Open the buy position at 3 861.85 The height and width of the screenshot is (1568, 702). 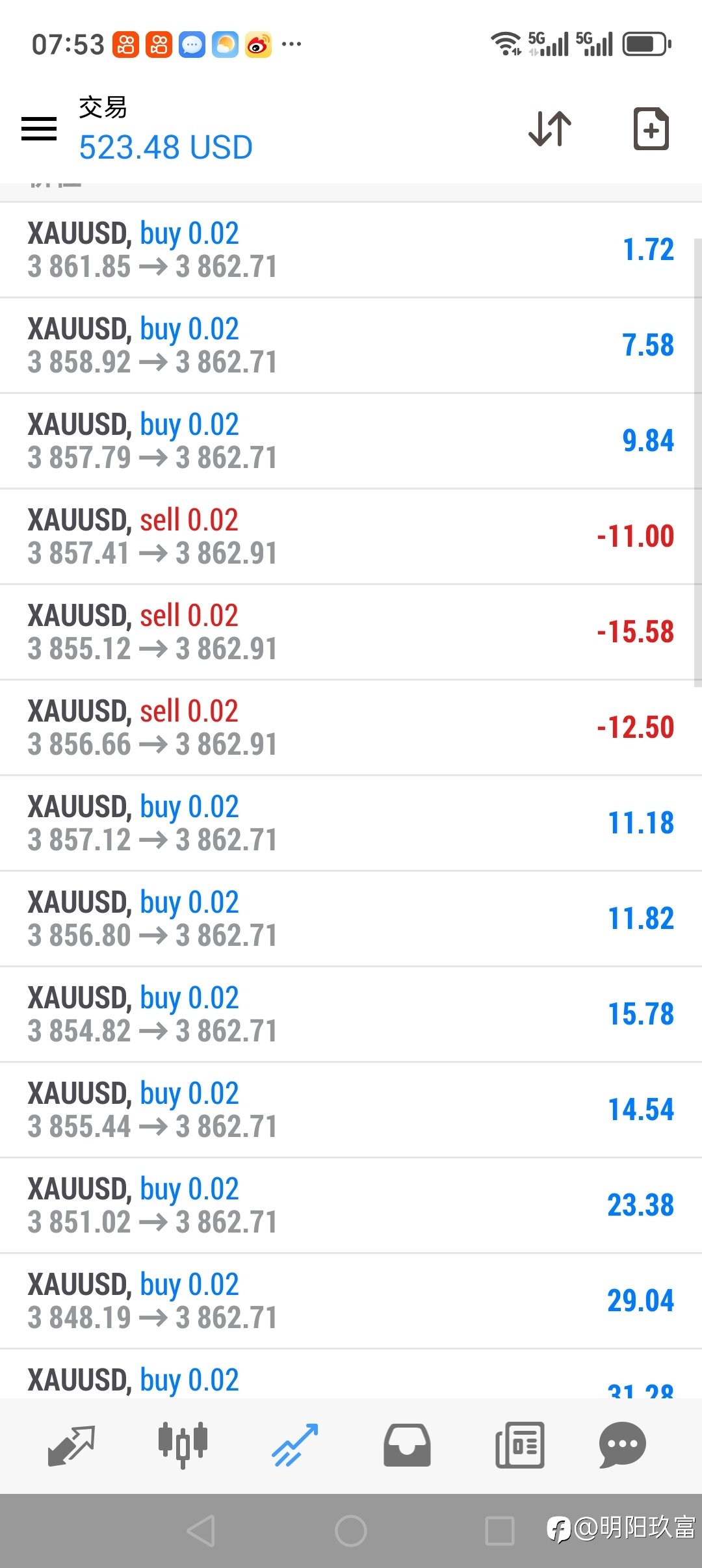(x=351, y=250)
